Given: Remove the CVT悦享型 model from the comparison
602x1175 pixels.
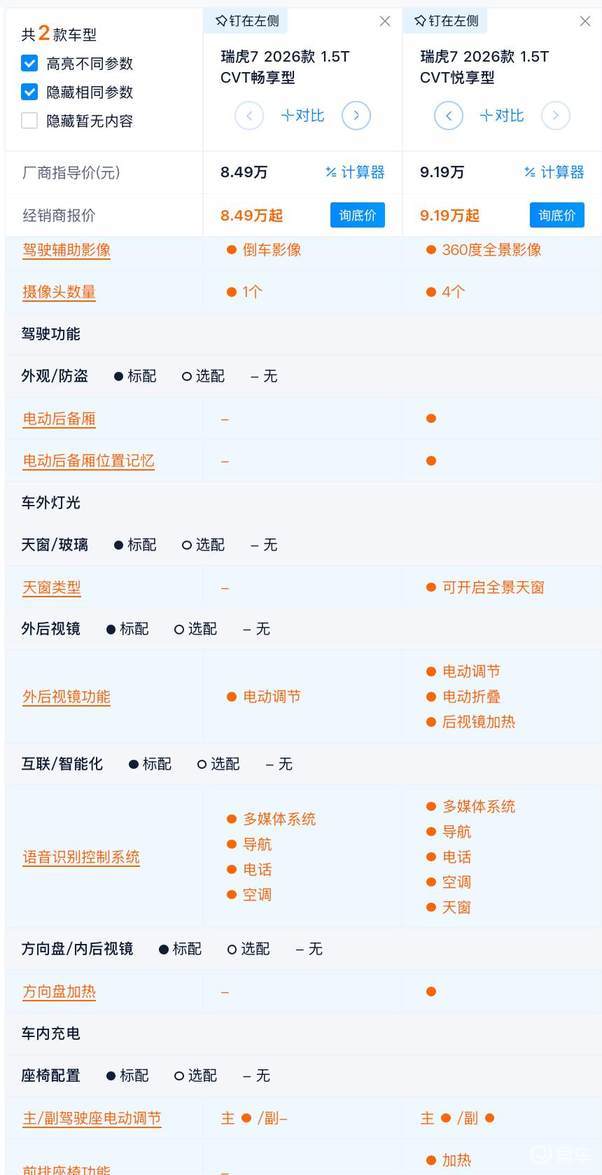Looking at the screenshot, I should coord(585,21).
